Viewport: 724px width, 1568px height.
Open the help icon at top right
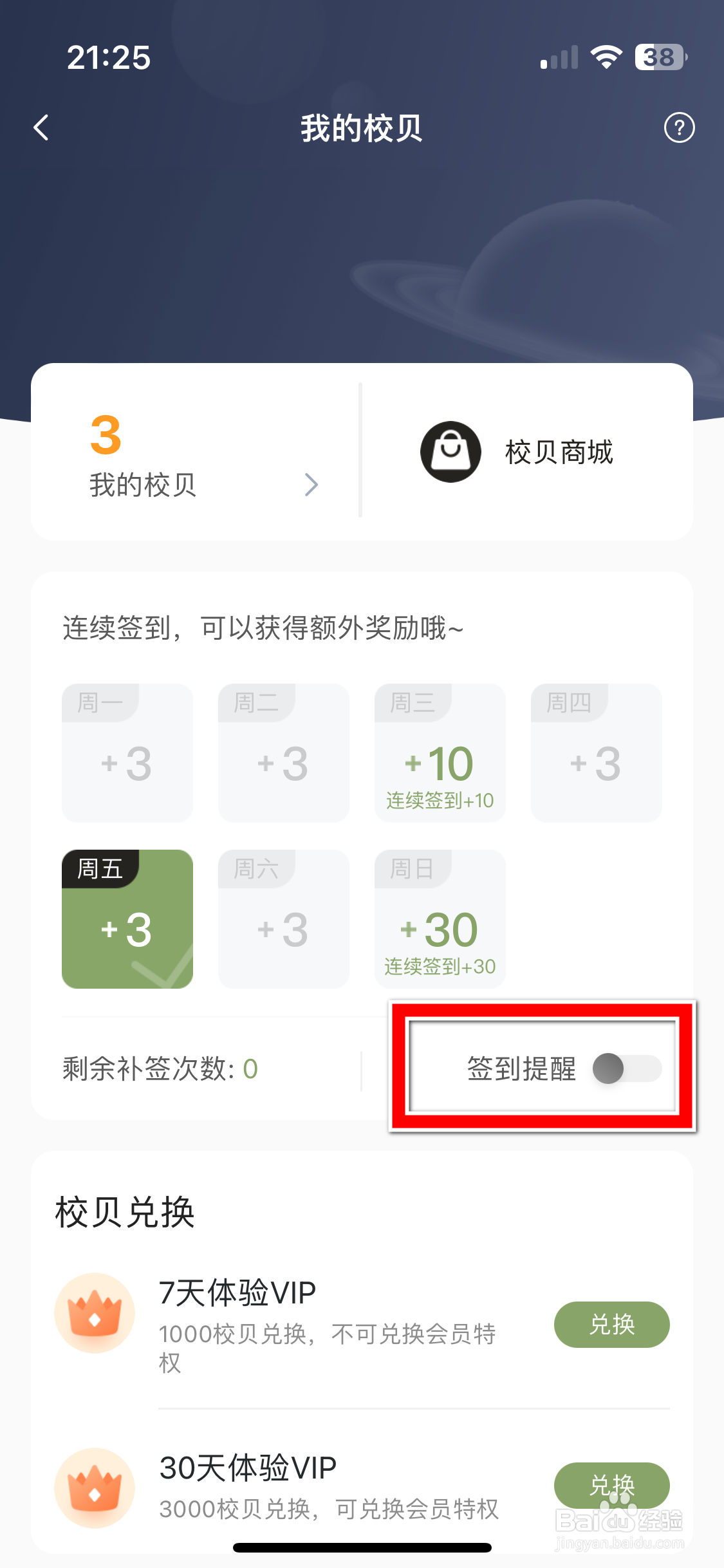[x=680, y=127]
